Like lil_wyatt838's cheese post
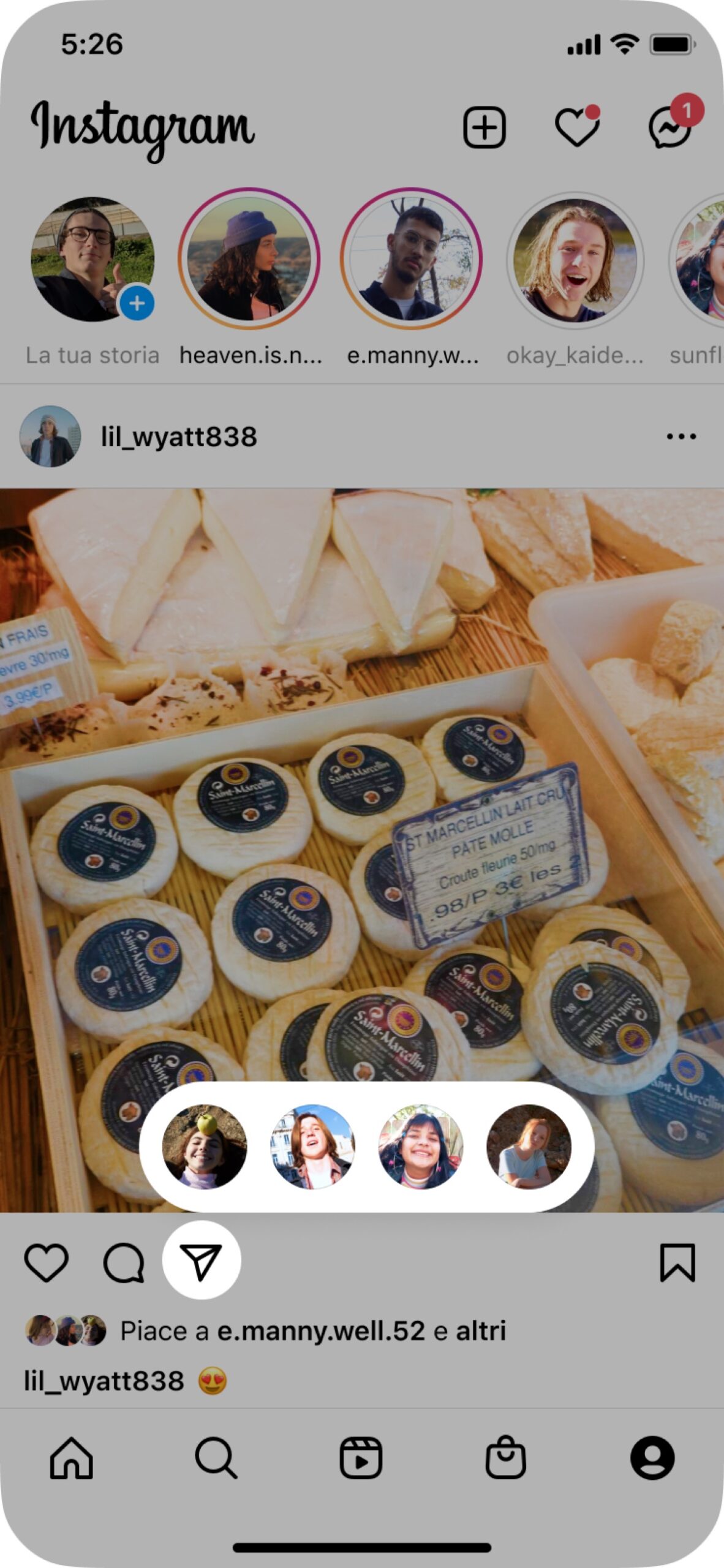 [47, 1263]
